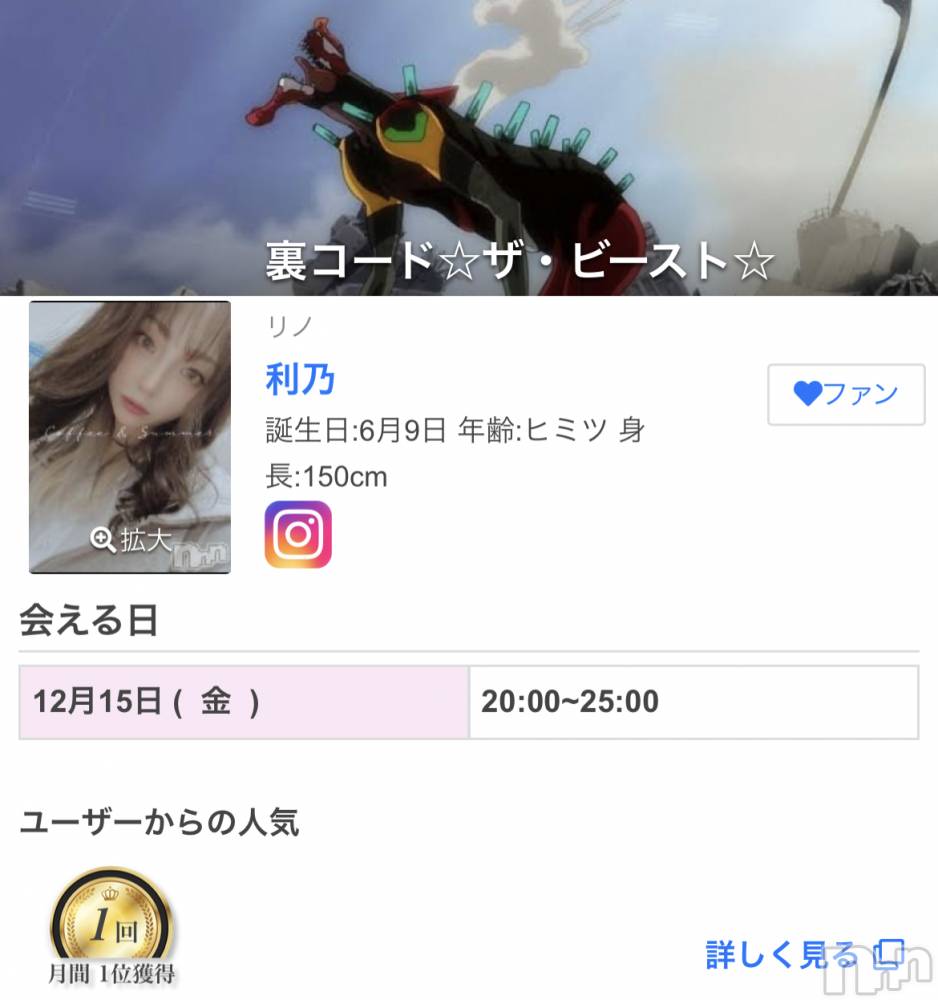938x1000 pixels.
Task: Open 利乃's profile name link
Action: [300, 379]
